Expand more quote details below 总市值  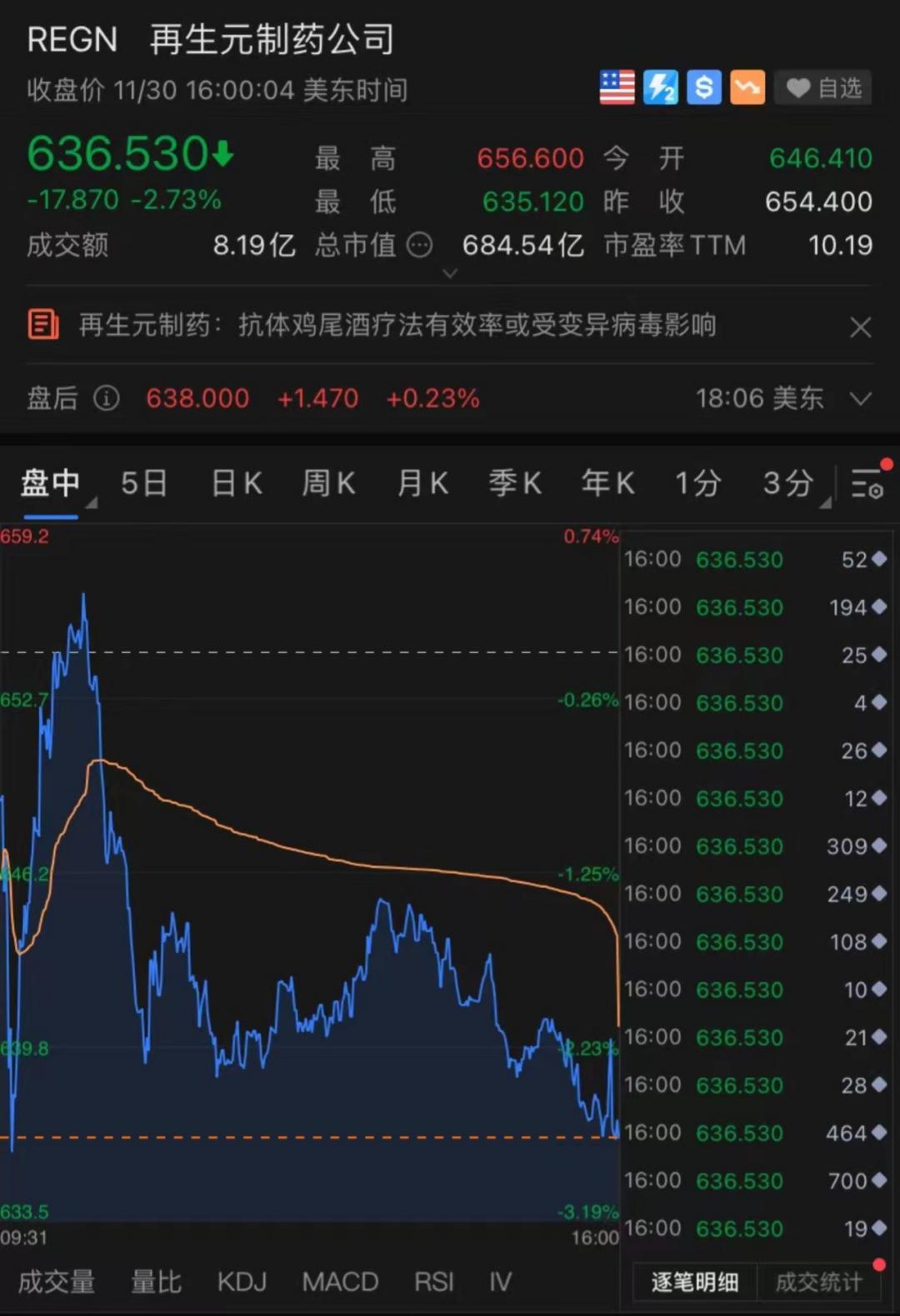450,273
